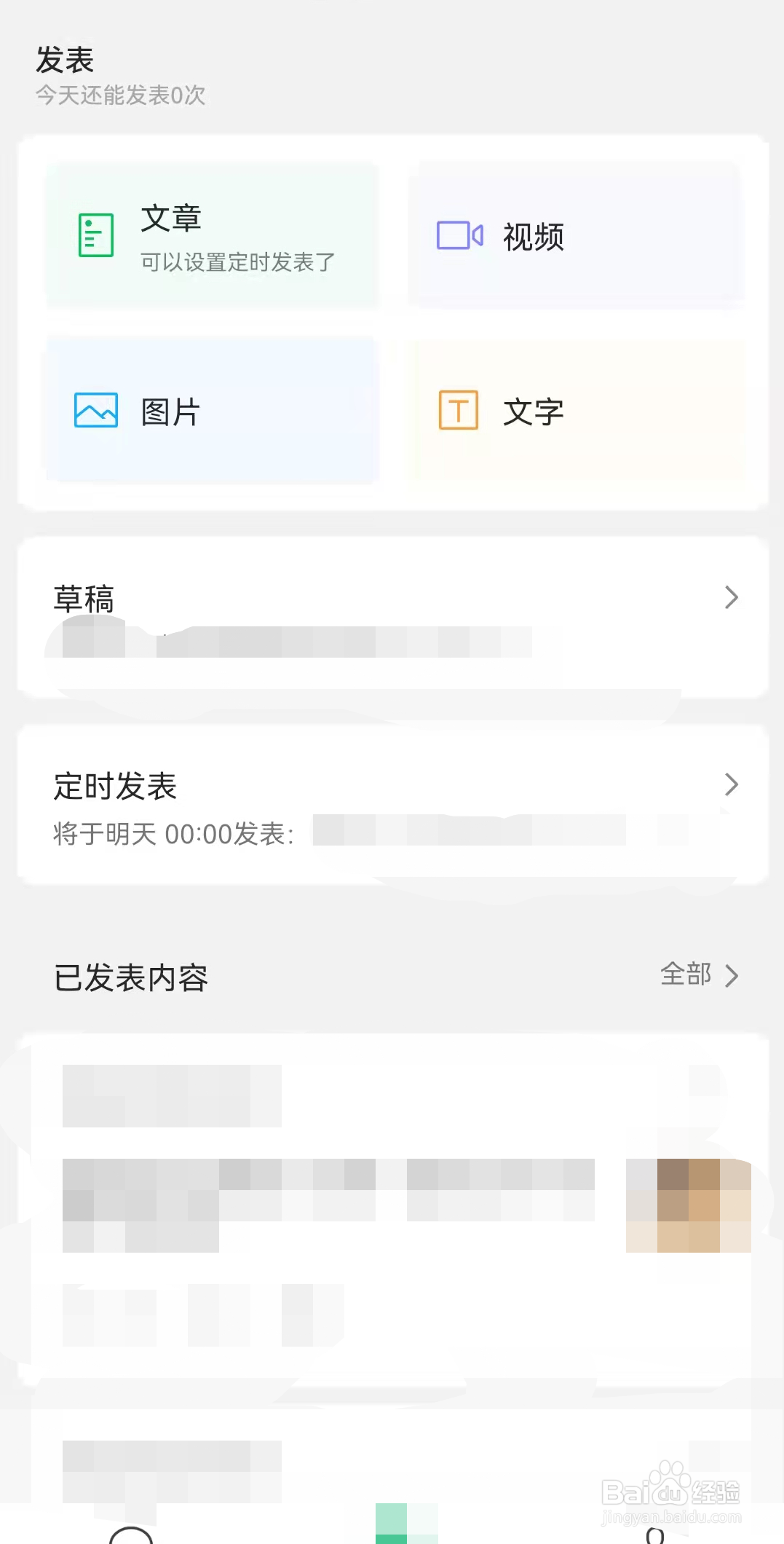The height and width of the screenshot is (1544, 784).
Task: Click the purple video camera icon
Action: [458, 235]
